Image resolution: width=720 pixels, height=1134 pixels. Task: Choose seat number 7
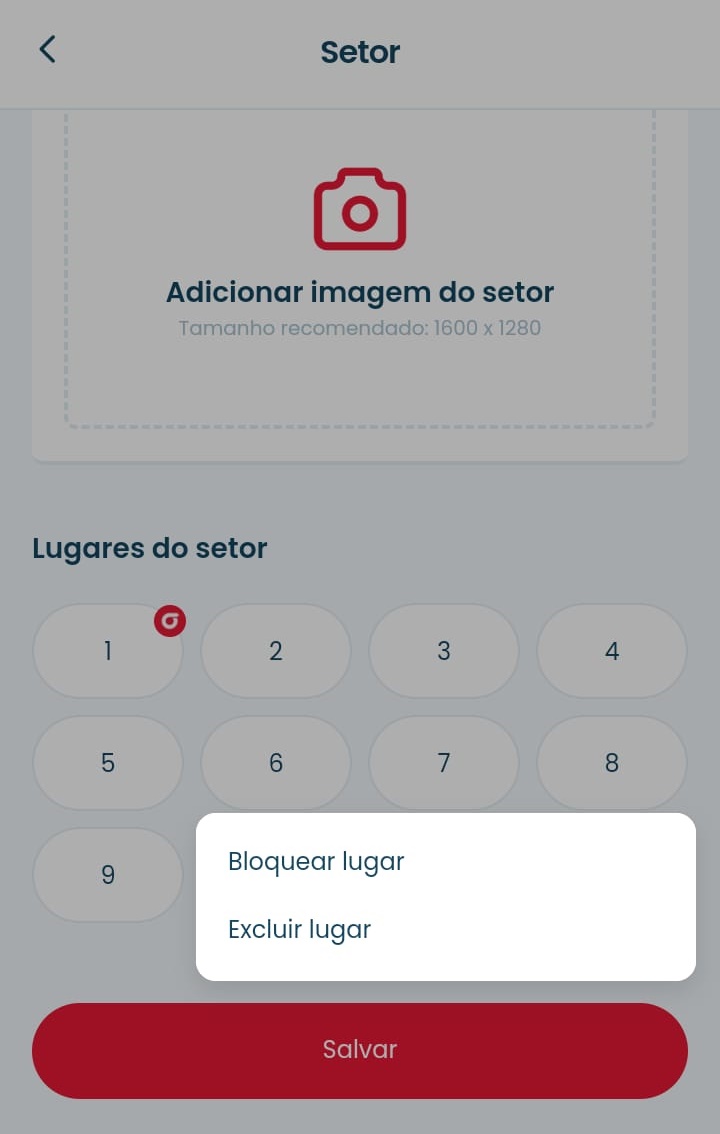[x=444, y=764]
